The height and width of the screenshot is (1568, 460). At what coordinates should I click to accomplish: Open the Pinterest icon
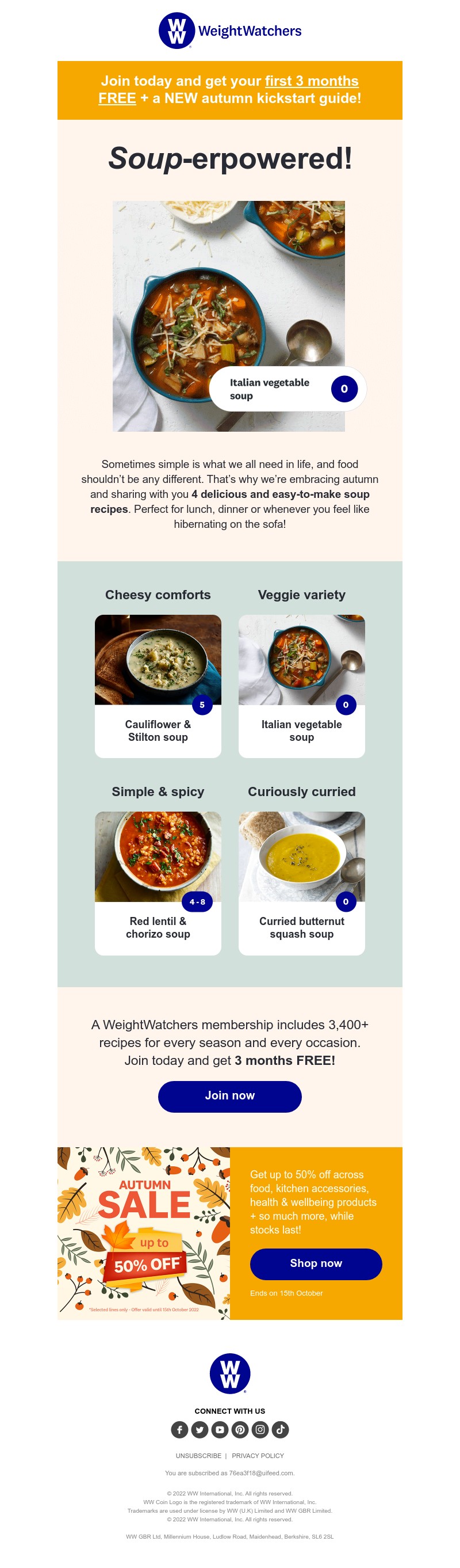pyautogui.click(x=240, y=1429)
